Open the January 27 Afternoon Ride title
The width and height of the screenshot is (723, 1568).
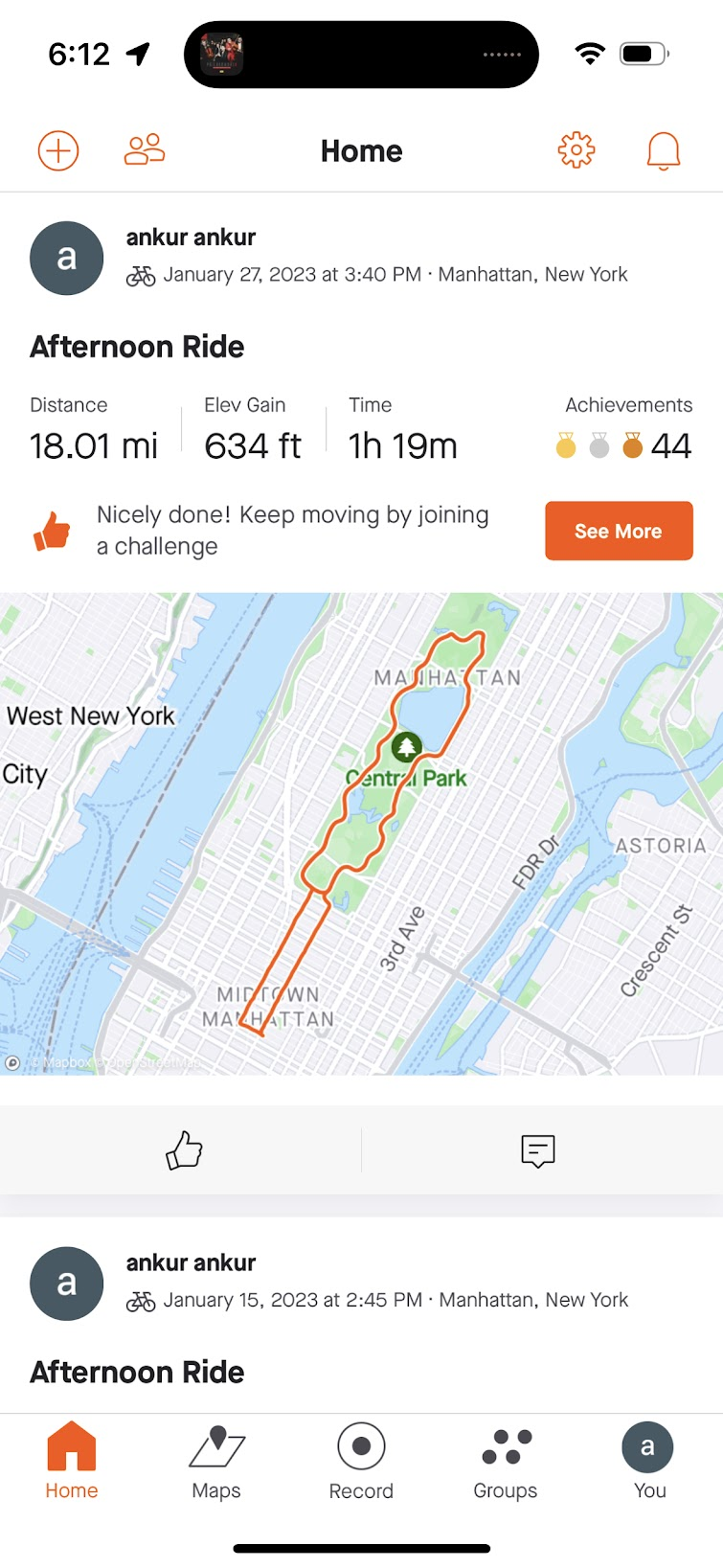(x=137, y=347)
